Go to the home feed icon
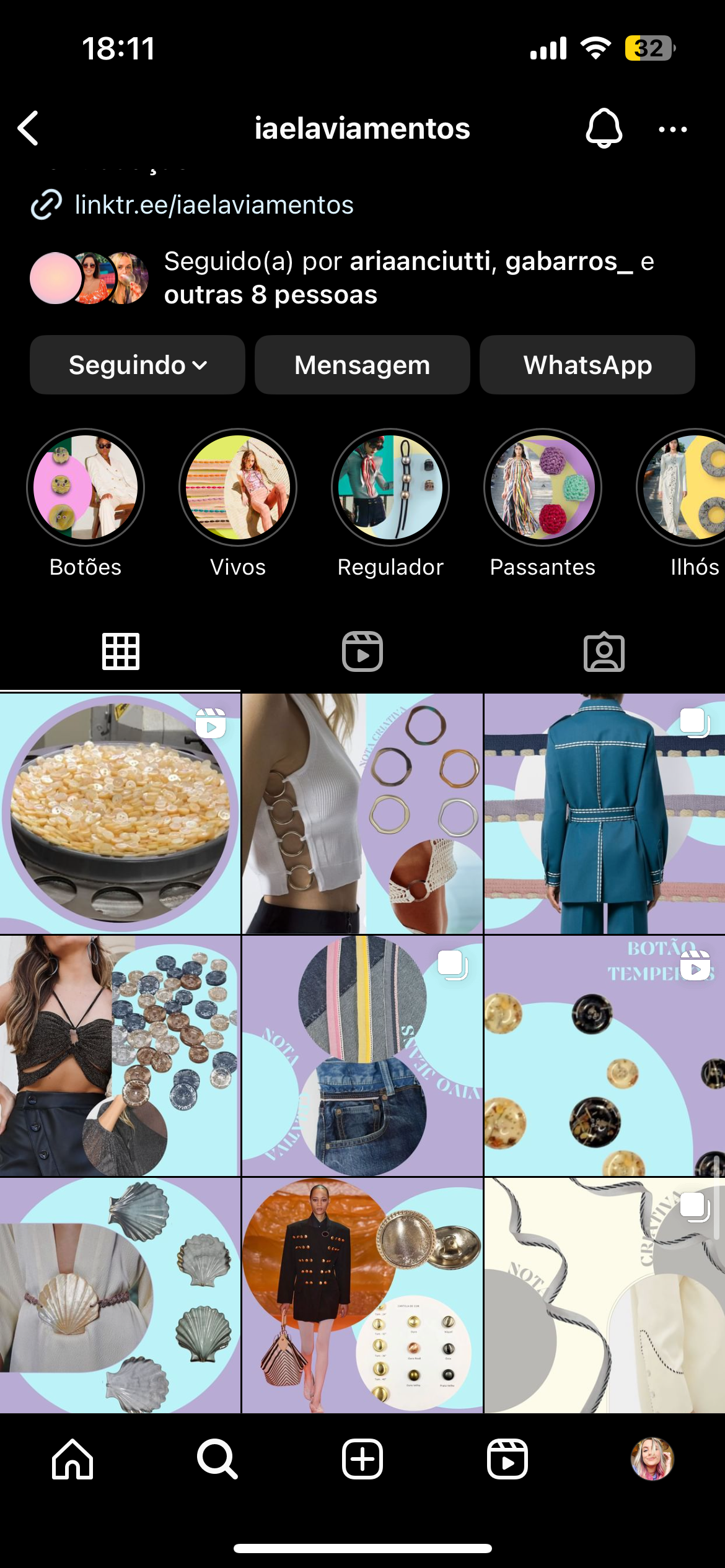The image size is (725, 1568). (71, 1460)
